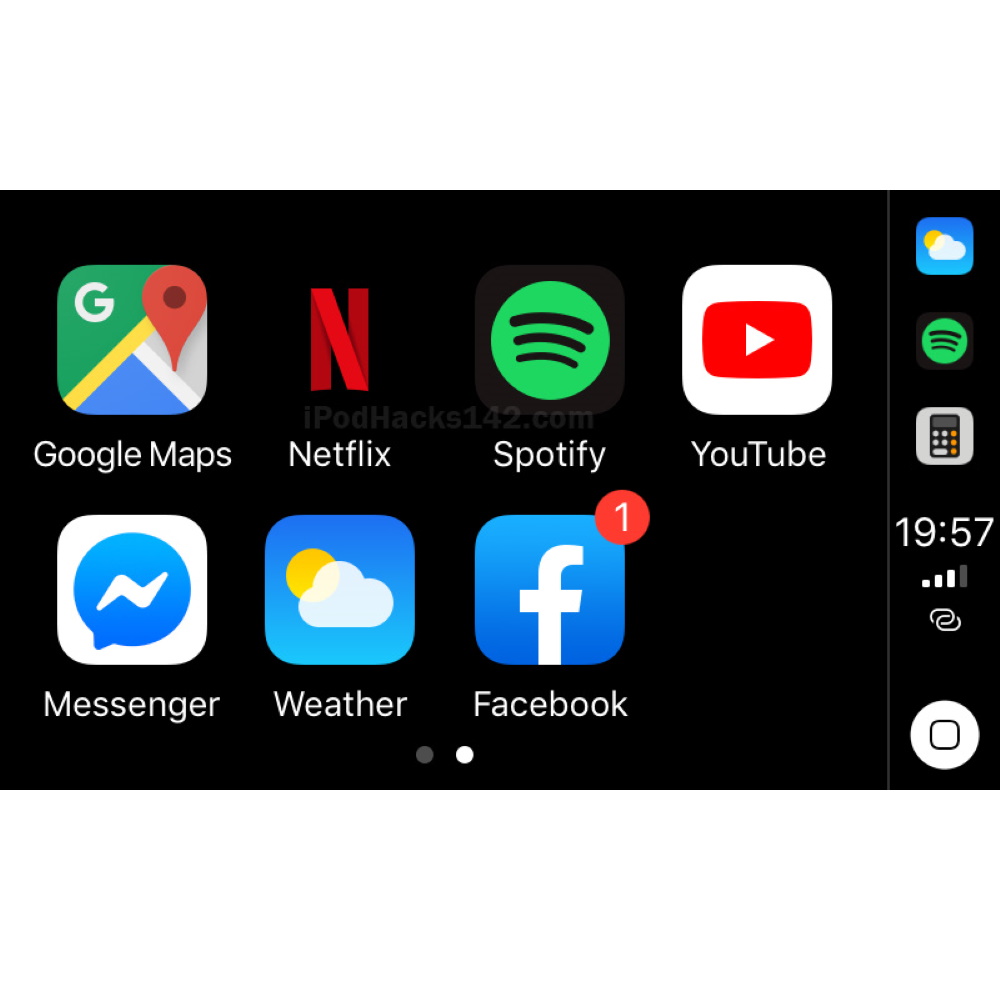Image resolution: width=1000 pixels, height=1000 pixels.
Task: Tap the Weather shortcut in the sidebar
Action: click(x=944, y=246)
